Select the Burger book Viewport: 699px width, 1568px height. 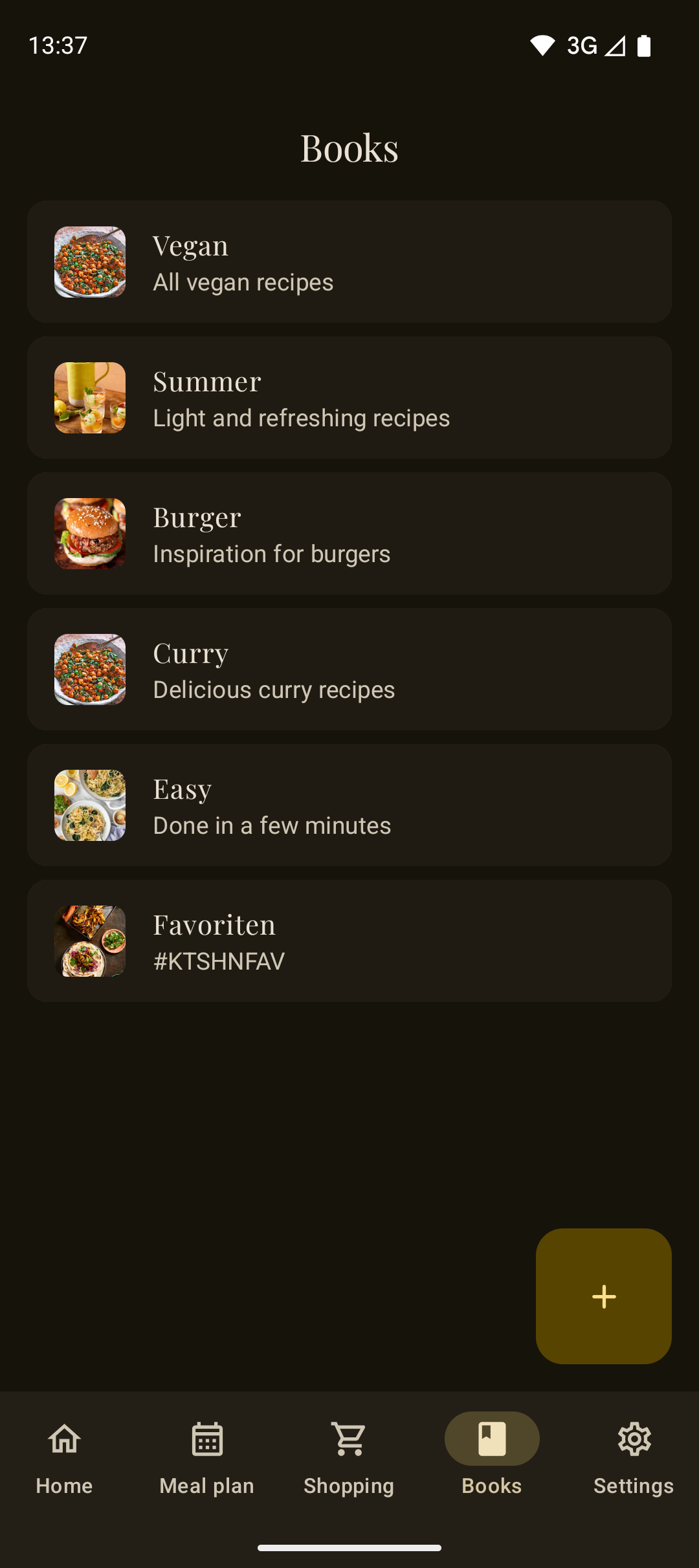pos(349,534)
